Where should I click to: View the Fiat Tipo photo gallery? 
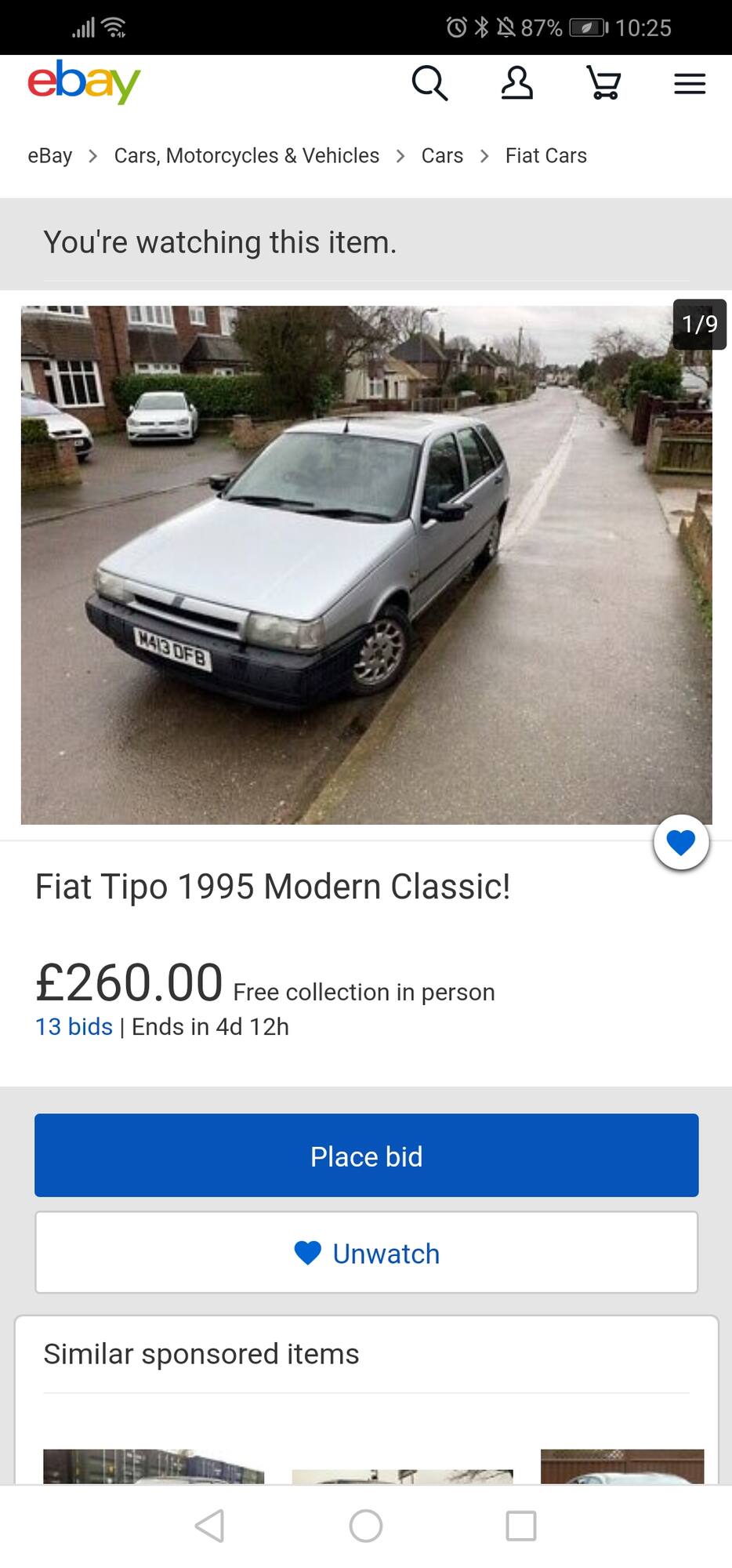pos(366,564)
